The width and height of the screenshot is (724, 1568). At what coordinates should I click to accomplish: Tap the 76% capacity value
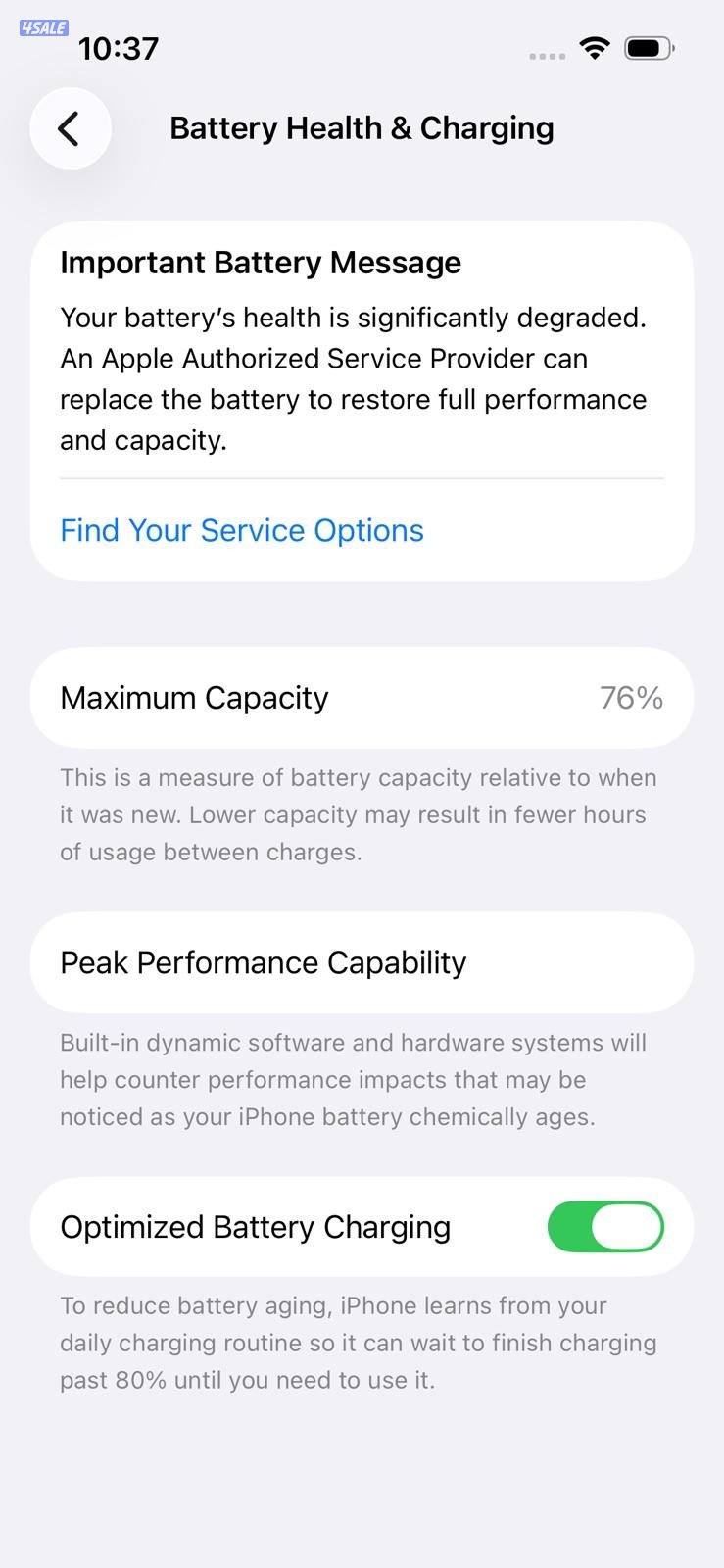[x=631, y=697]
